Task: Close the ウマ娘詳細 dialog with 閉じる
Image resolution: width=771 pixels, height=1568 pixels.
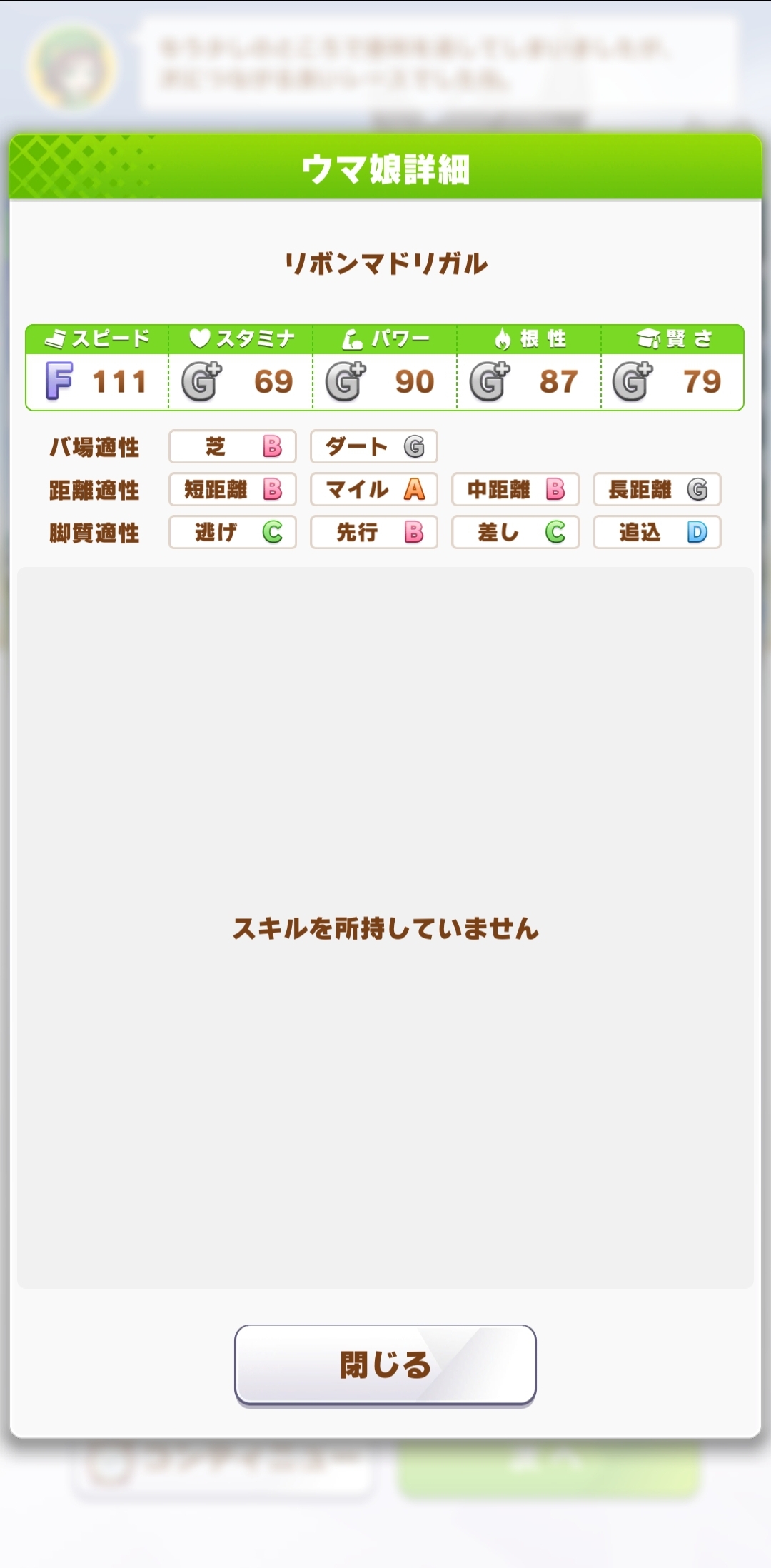Action: [385, 1365]
